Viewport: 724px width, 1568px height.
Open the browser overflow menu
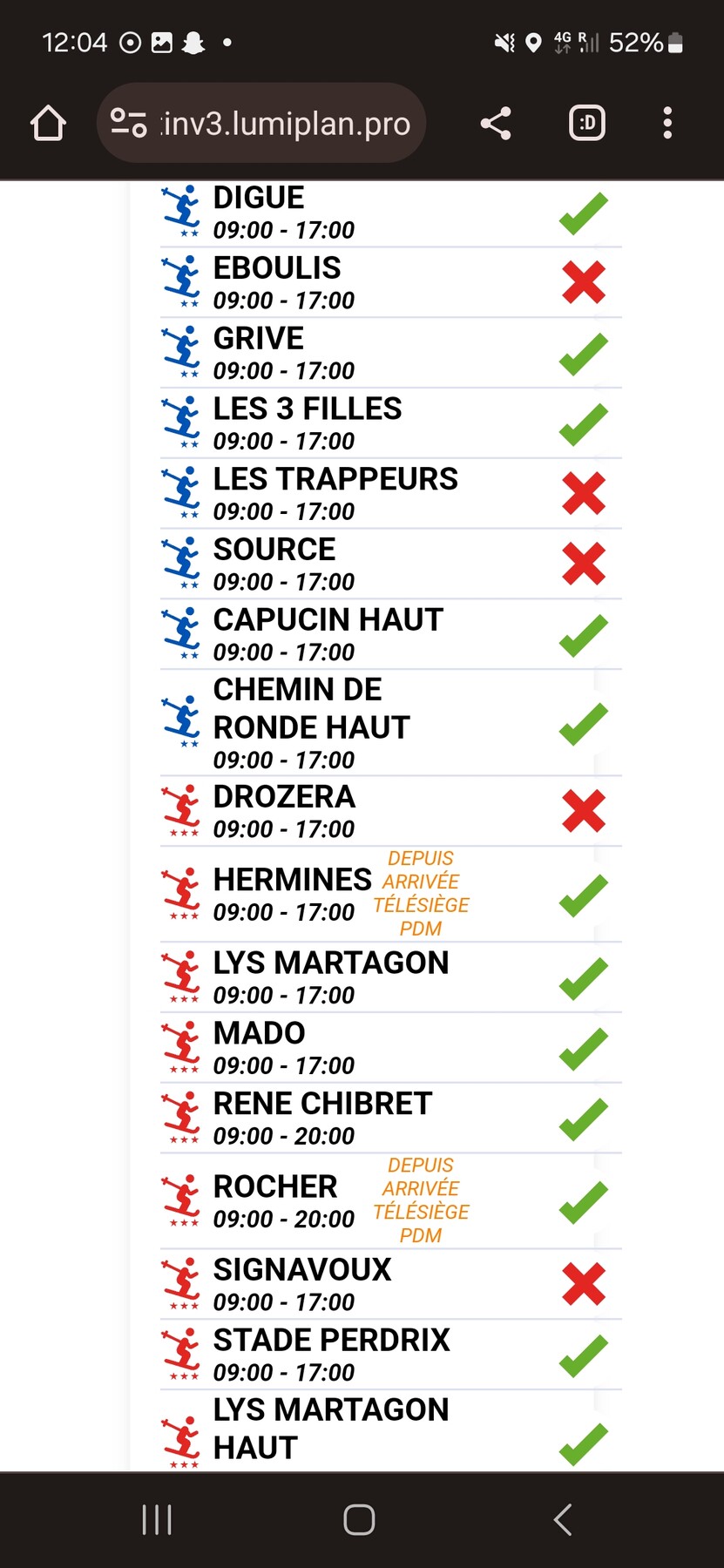[x=667, y=124]
